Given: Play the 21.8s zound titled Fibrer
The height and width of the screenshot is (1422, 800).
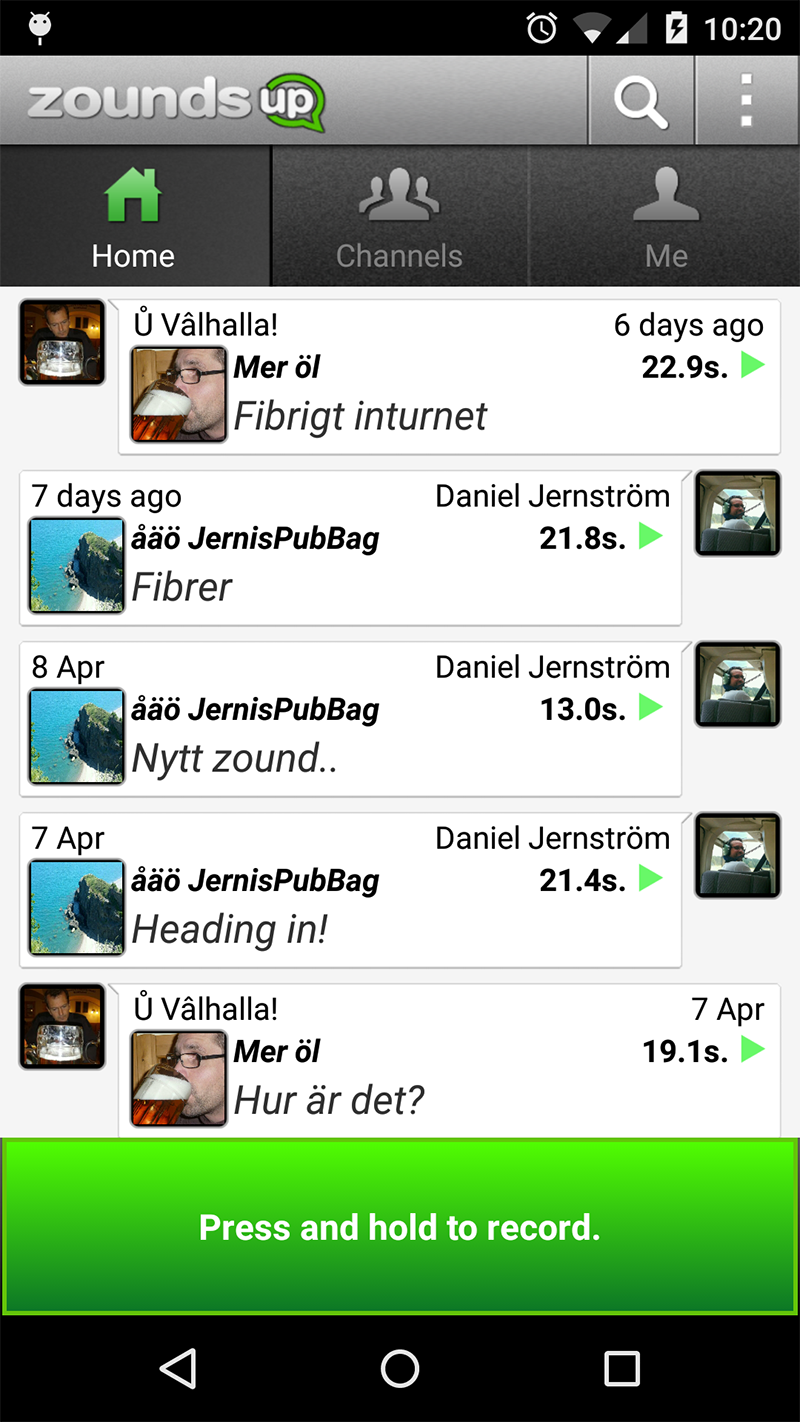Looking at the screenshot, I should [650, 537].
